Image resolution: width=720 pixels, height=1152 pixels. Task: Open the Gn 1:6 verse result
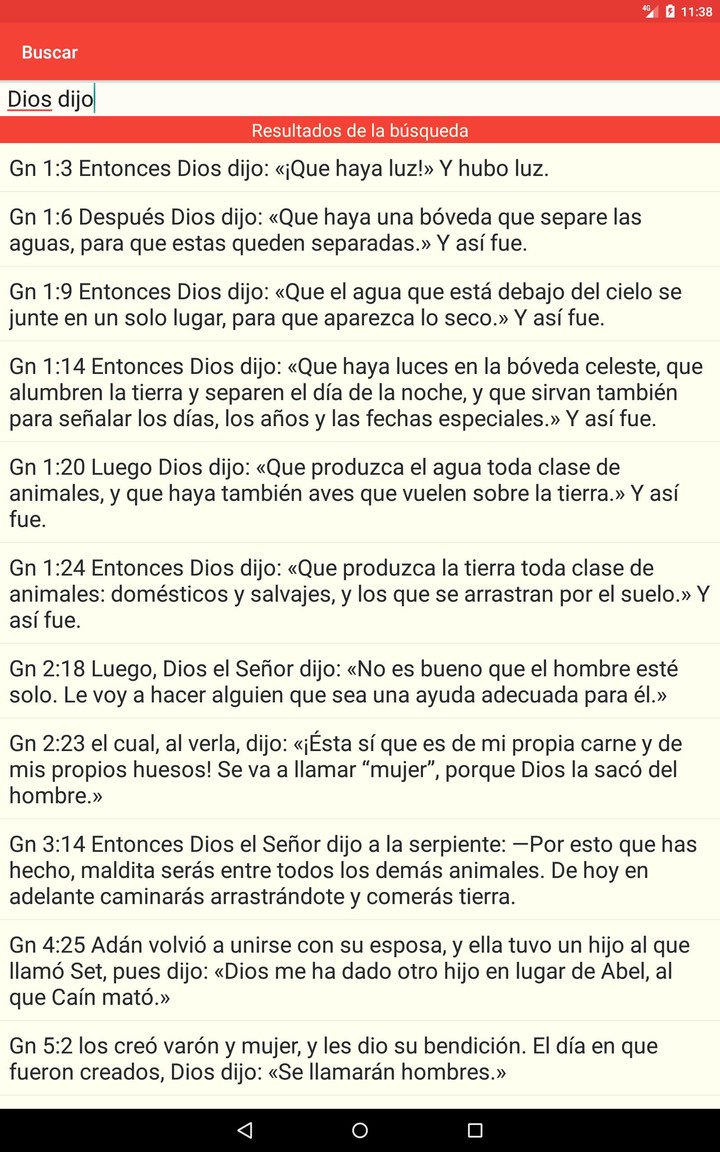360,230
